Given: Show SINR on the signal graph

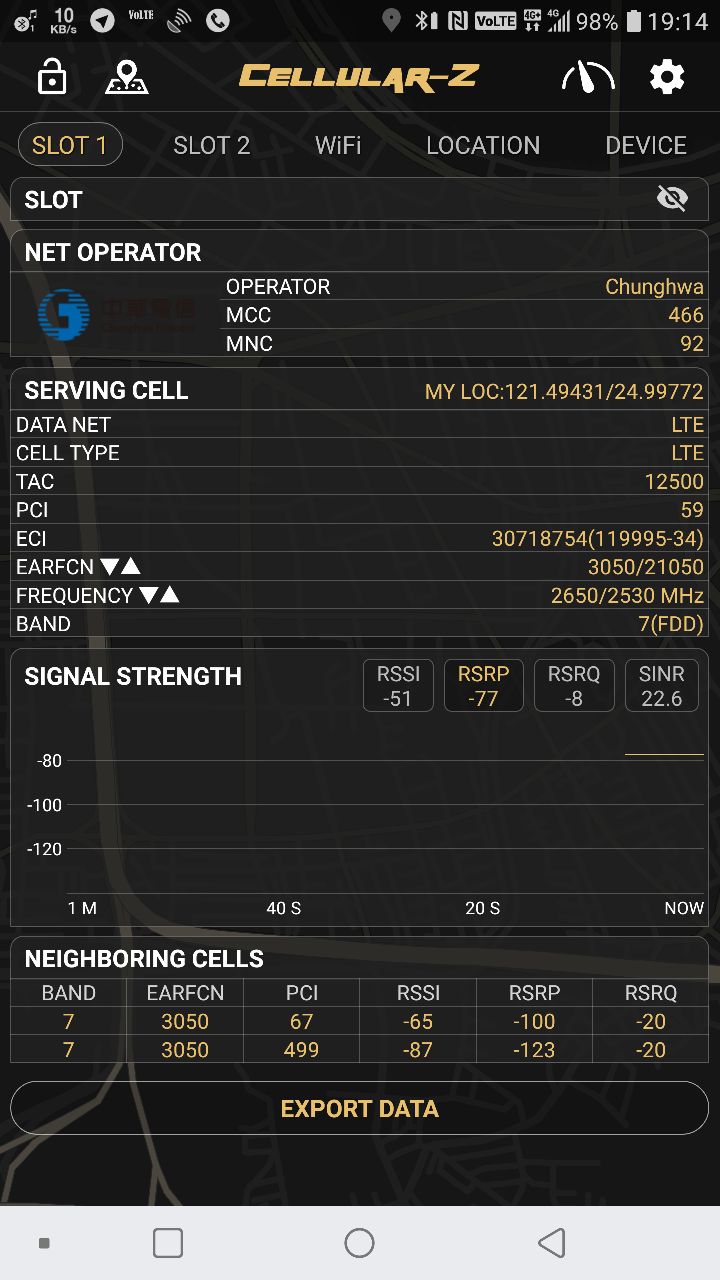Looking at the screenshot, I should (661, 686).
